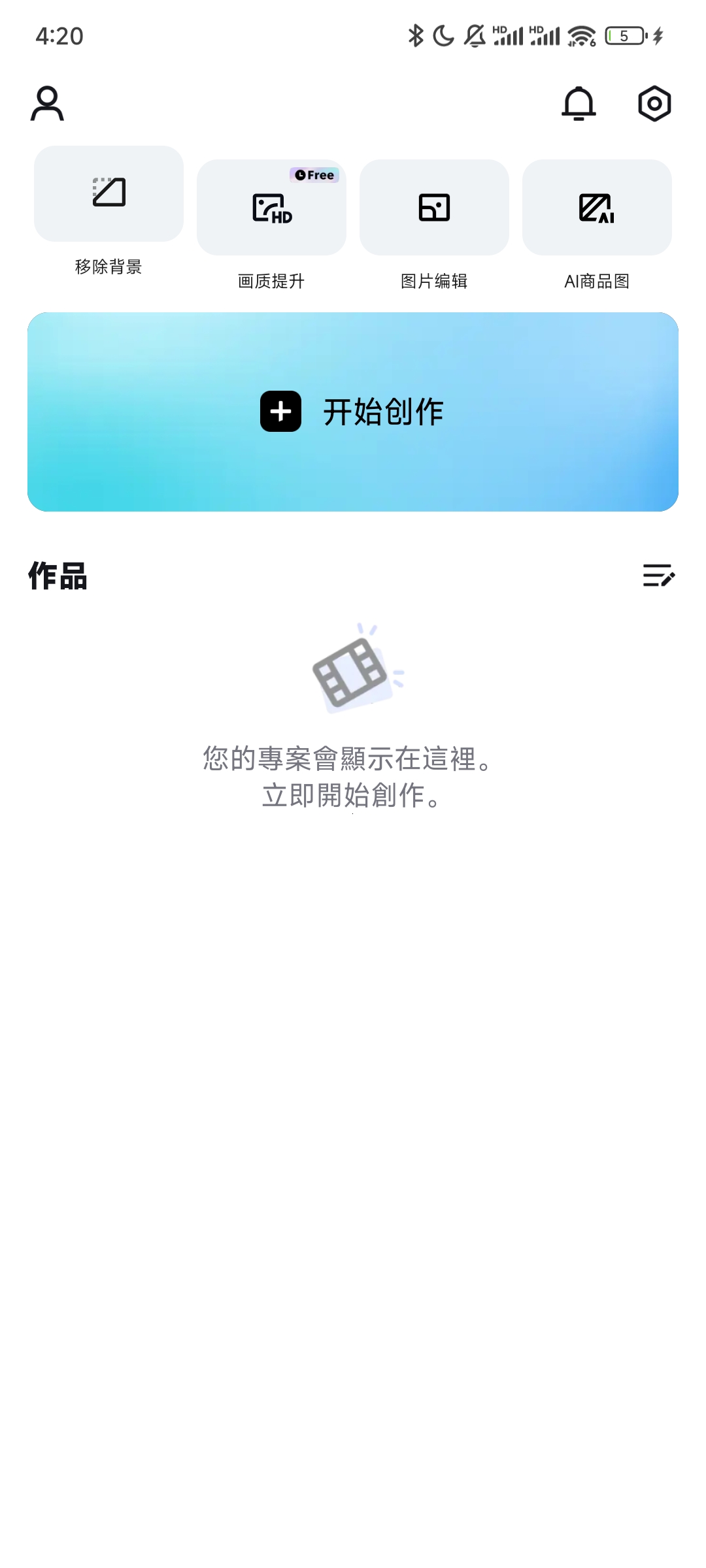Tap the battery indicator in status bar

623,37
